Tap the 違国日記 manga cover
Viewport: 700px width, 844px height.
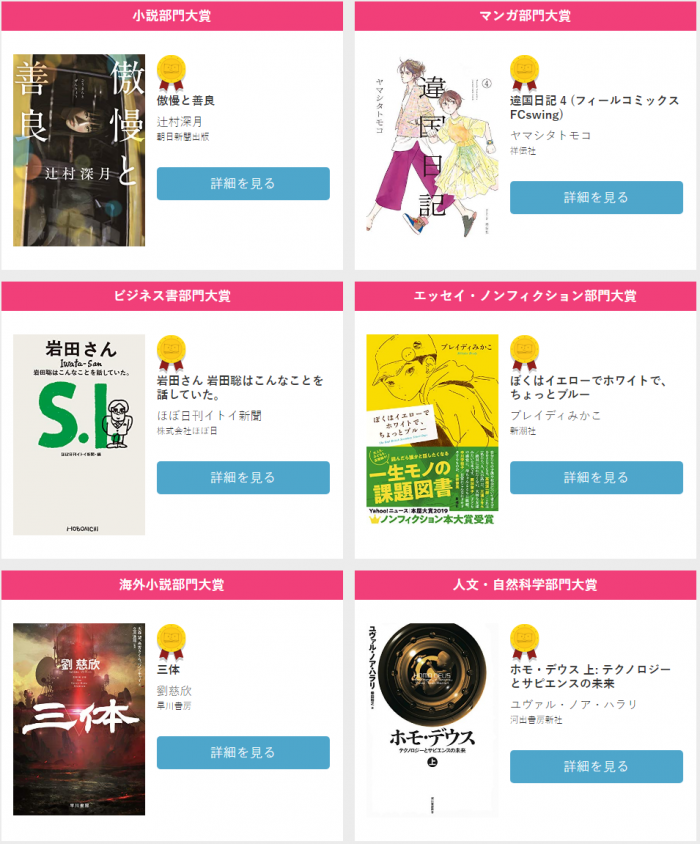432,150
